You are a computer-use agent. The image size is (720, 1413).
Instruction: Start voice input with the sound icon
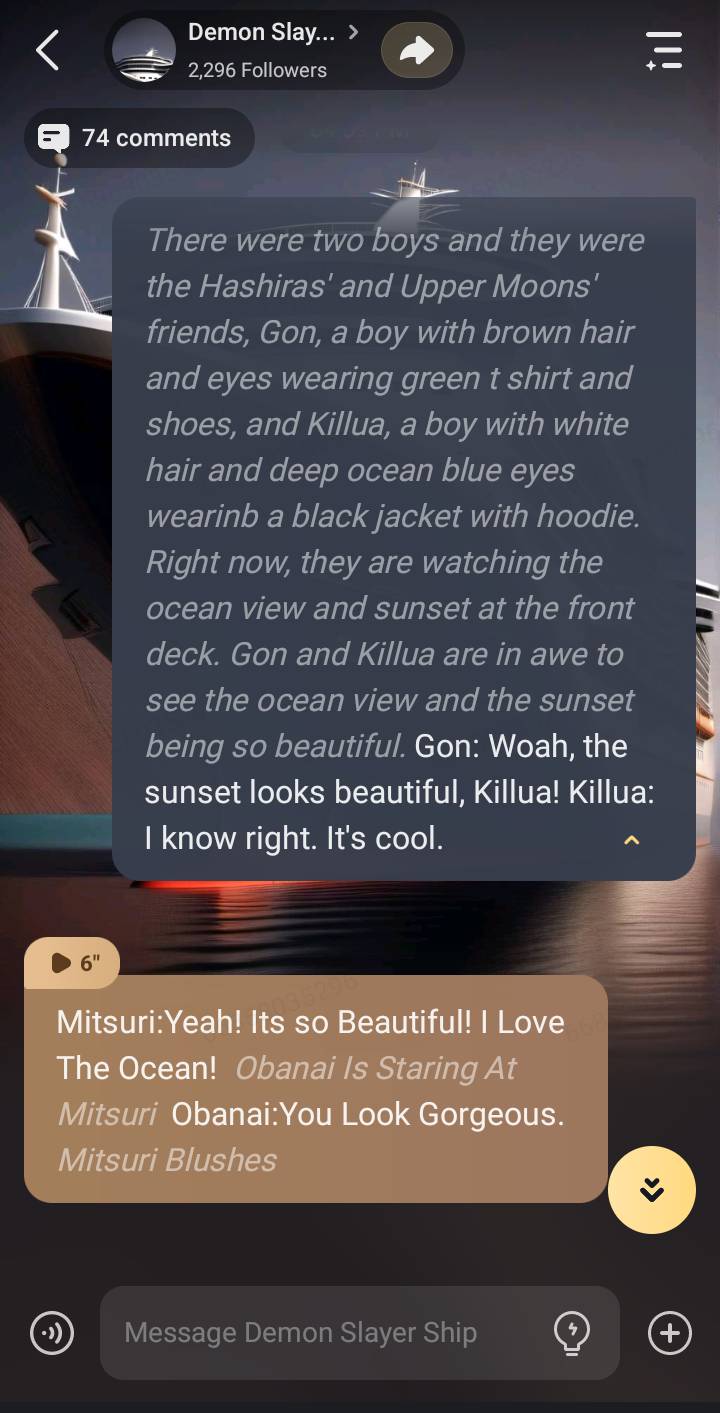pyautogui.click(x=52, y=1332)
